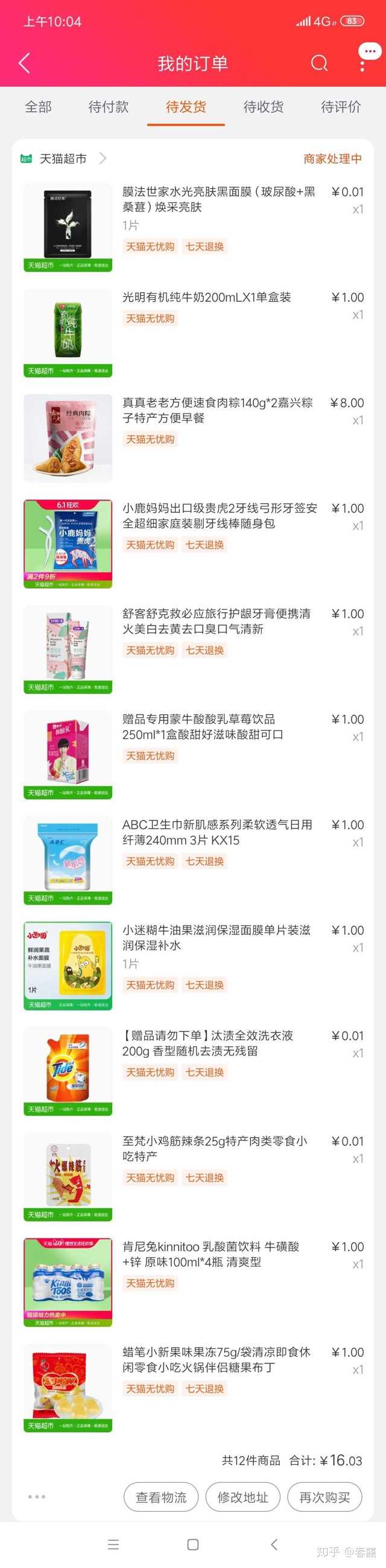Open order search
This screenshot has width=386, height=1568.
[319, 63]
